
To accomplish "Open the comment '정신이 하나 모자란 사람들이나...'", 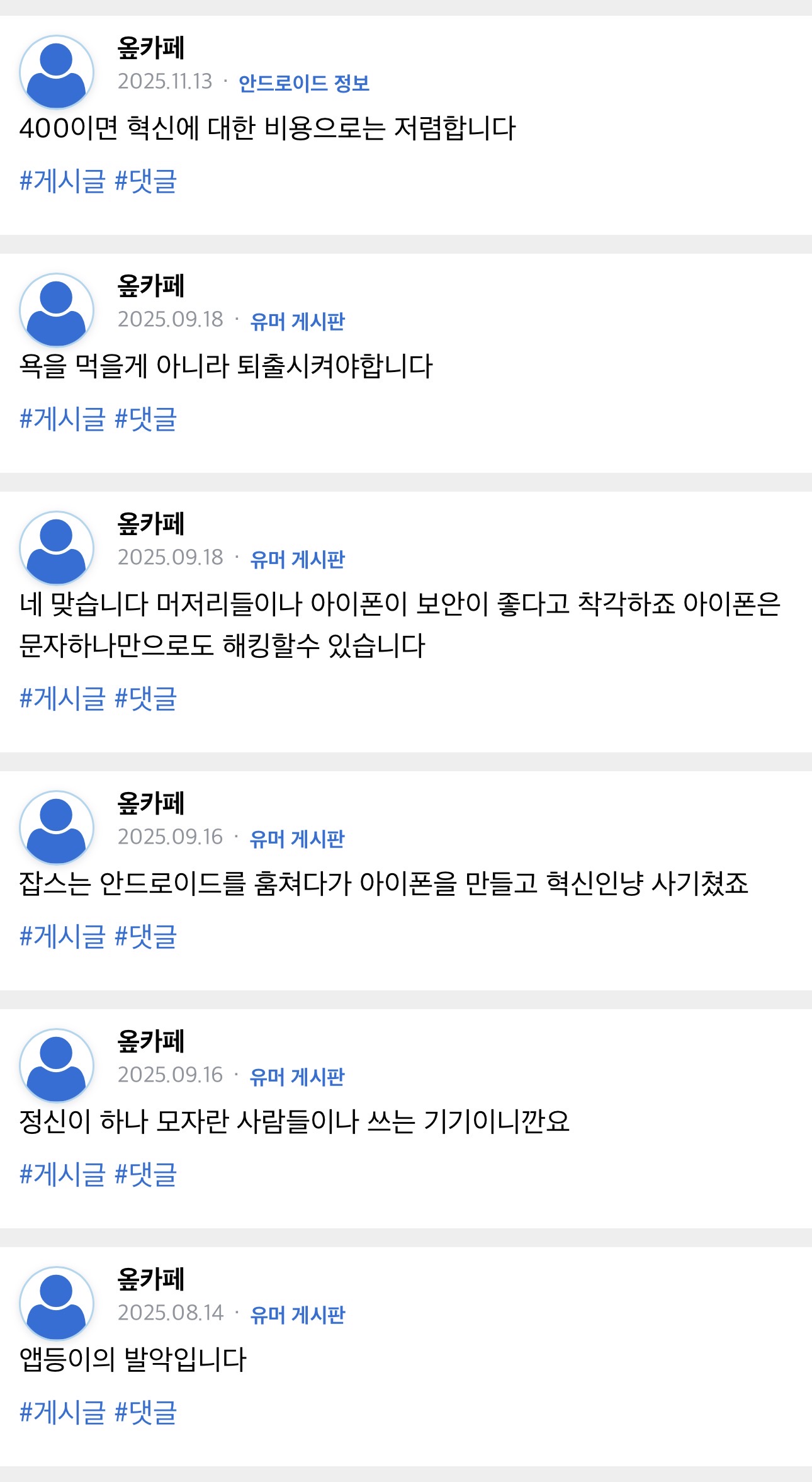I will click(294, 1122).
